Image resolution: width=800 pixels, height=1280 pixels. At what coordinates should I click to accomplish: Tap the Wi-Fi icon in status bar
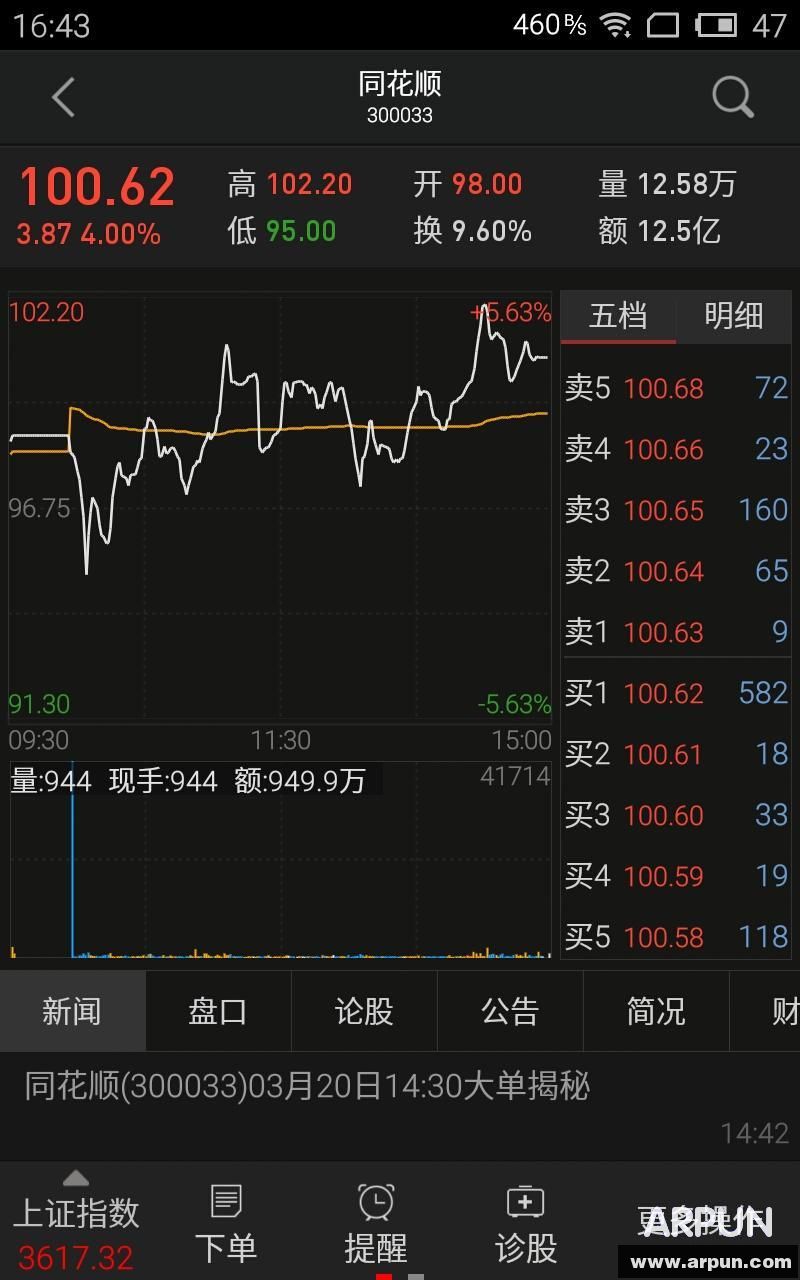(615, 24)
